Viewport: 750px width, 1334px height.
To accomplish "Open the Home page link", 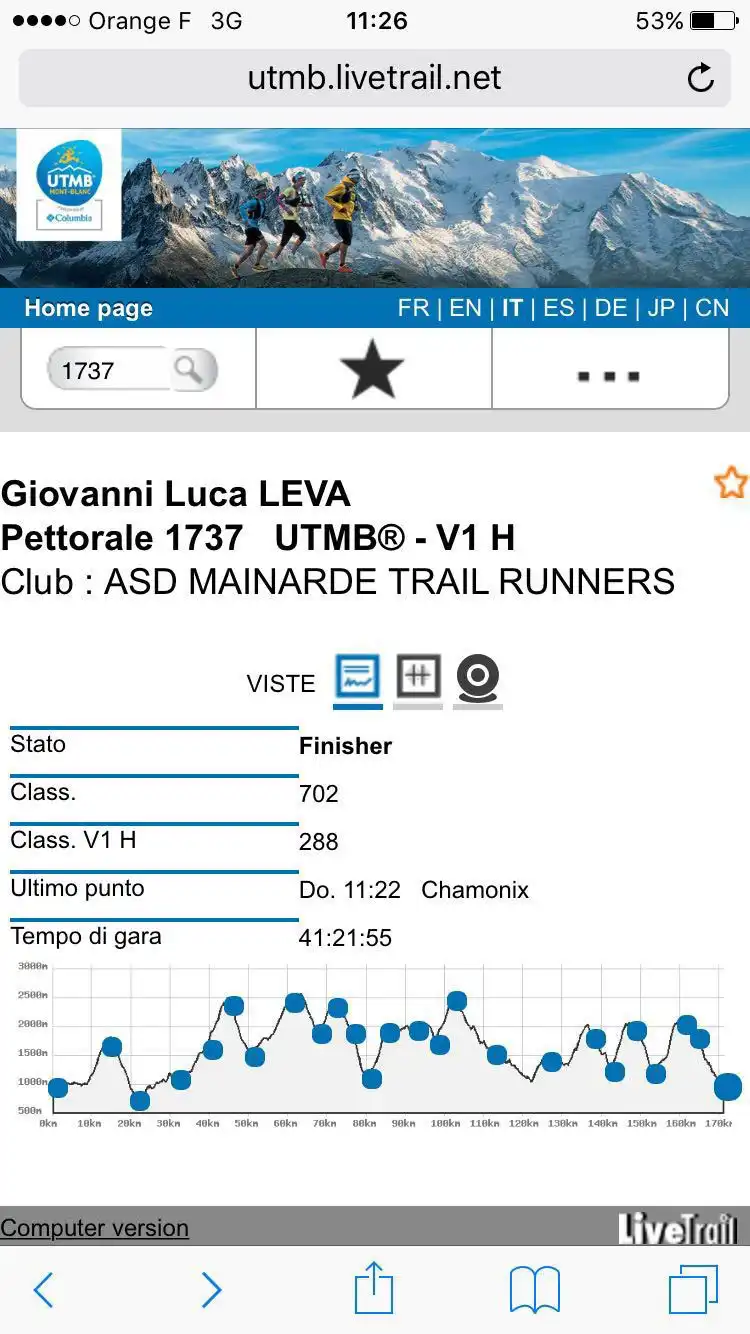I will [88, 308].
